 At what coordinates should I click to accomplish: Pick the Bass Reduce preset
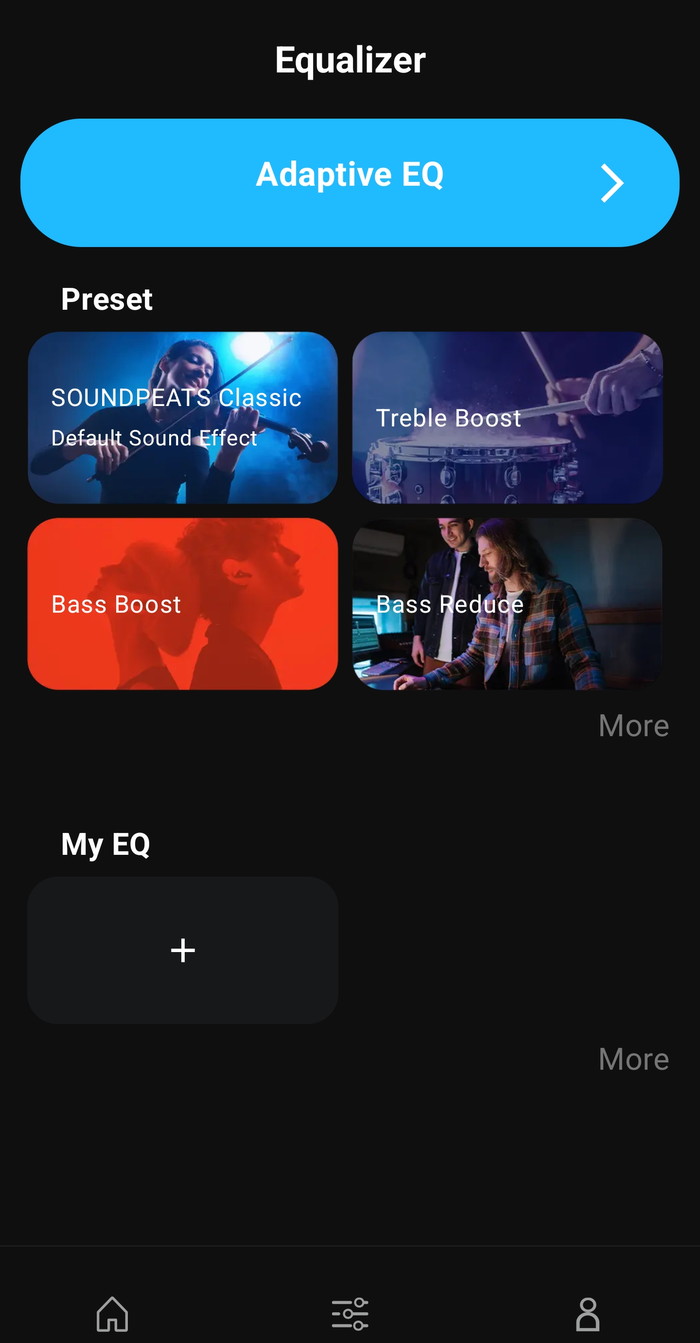click(507, 603)
